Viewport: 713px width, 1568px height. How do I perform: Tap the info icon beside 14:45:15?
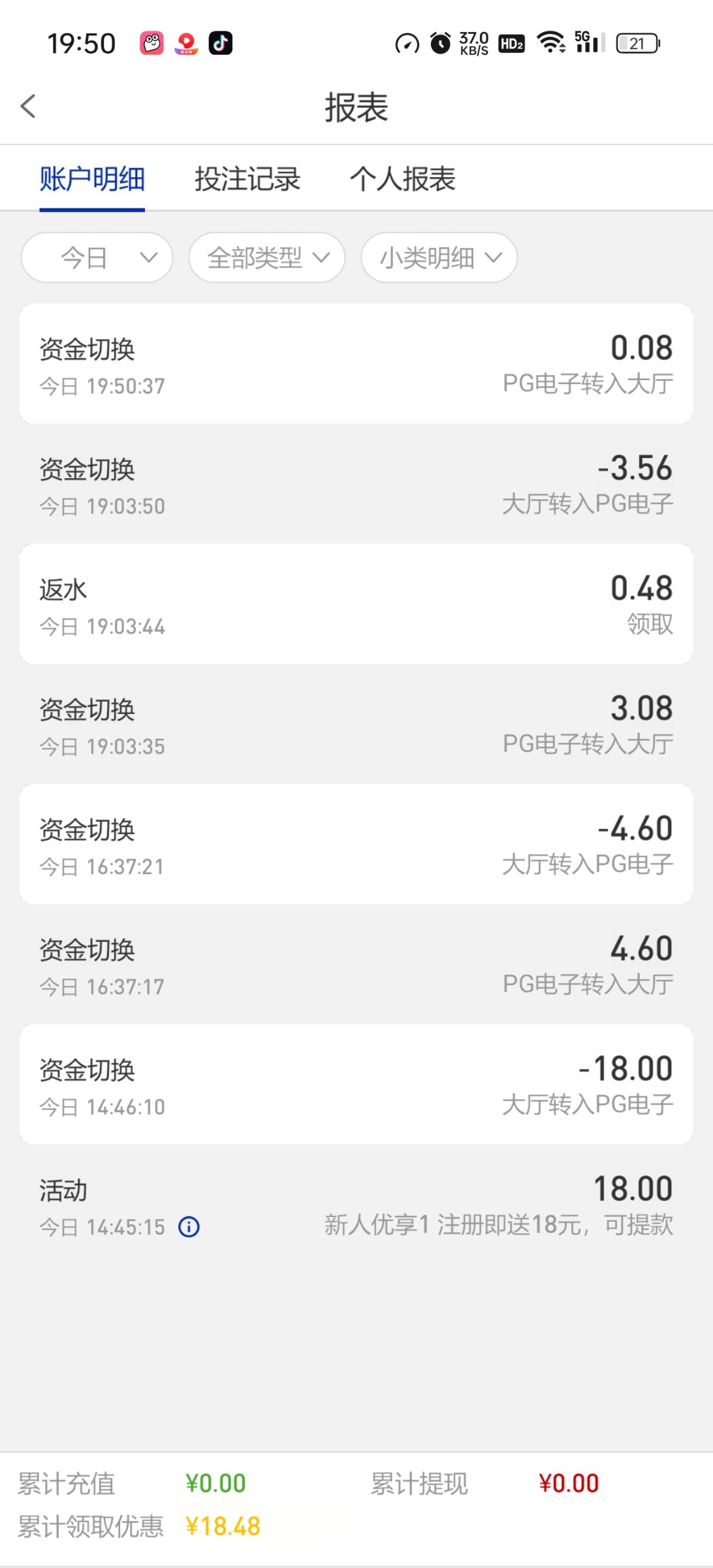tap(189, 1227)
